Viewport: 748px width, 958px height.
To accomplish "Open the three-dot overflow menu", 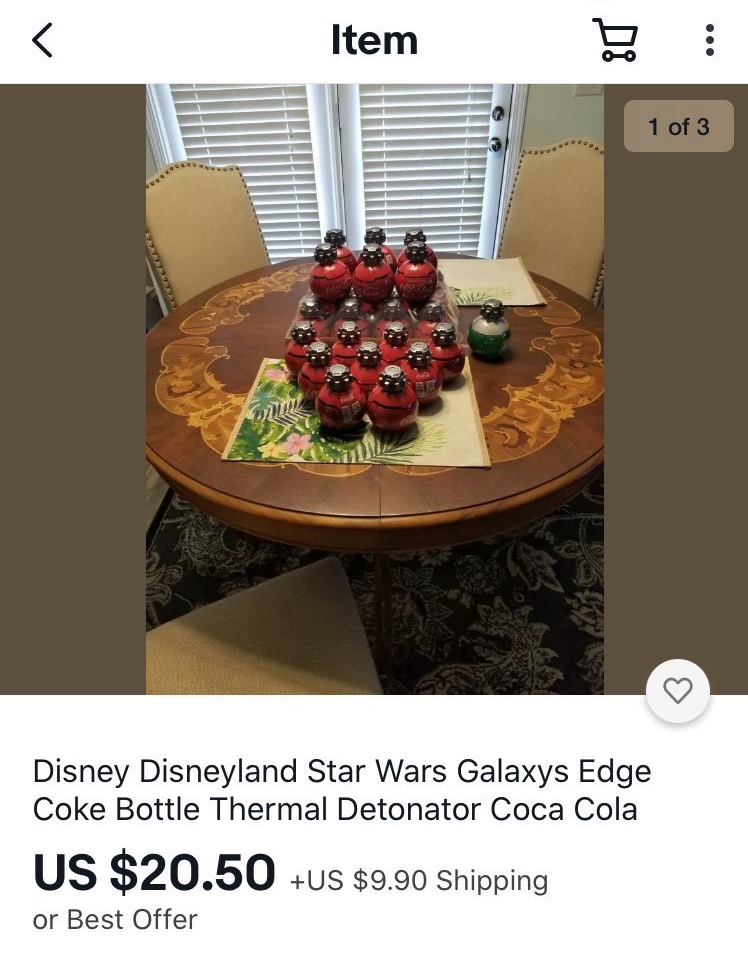I will [709, 41].
